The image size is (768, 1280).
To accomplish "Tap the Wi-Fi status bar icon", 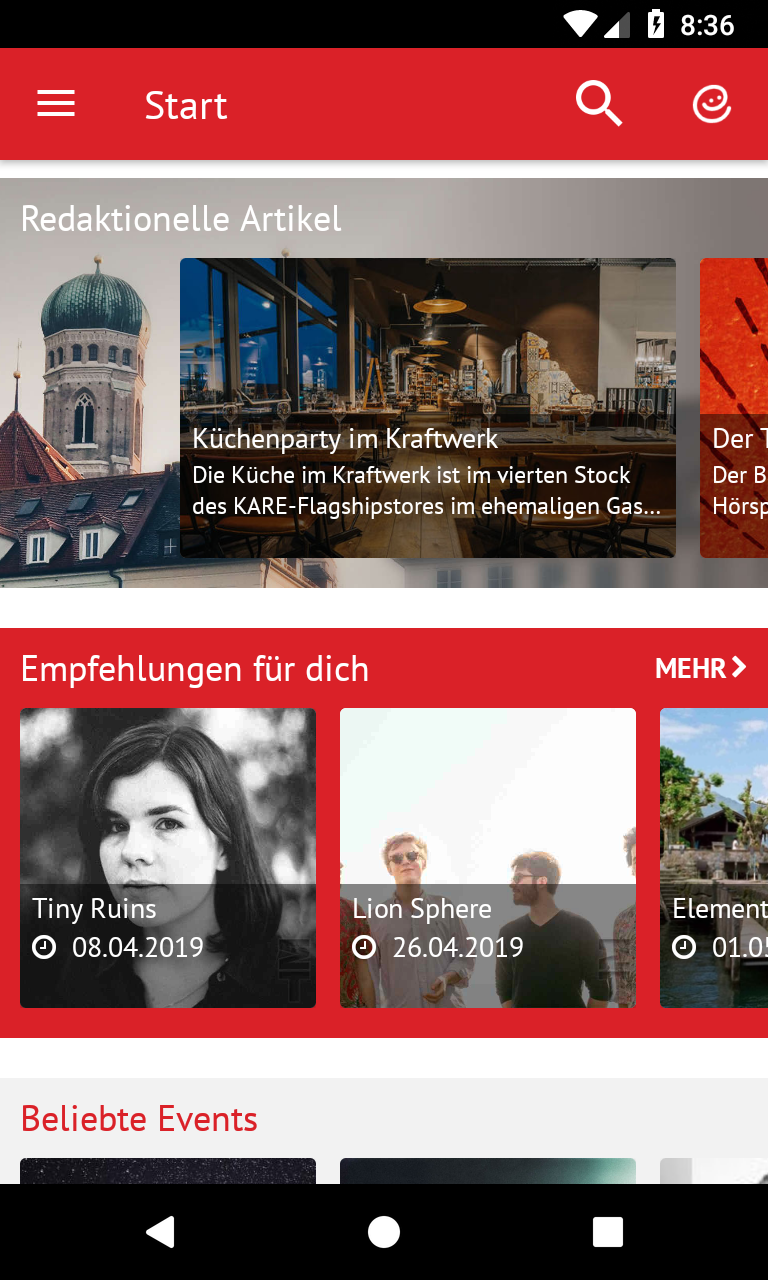I will coord(578,24).
